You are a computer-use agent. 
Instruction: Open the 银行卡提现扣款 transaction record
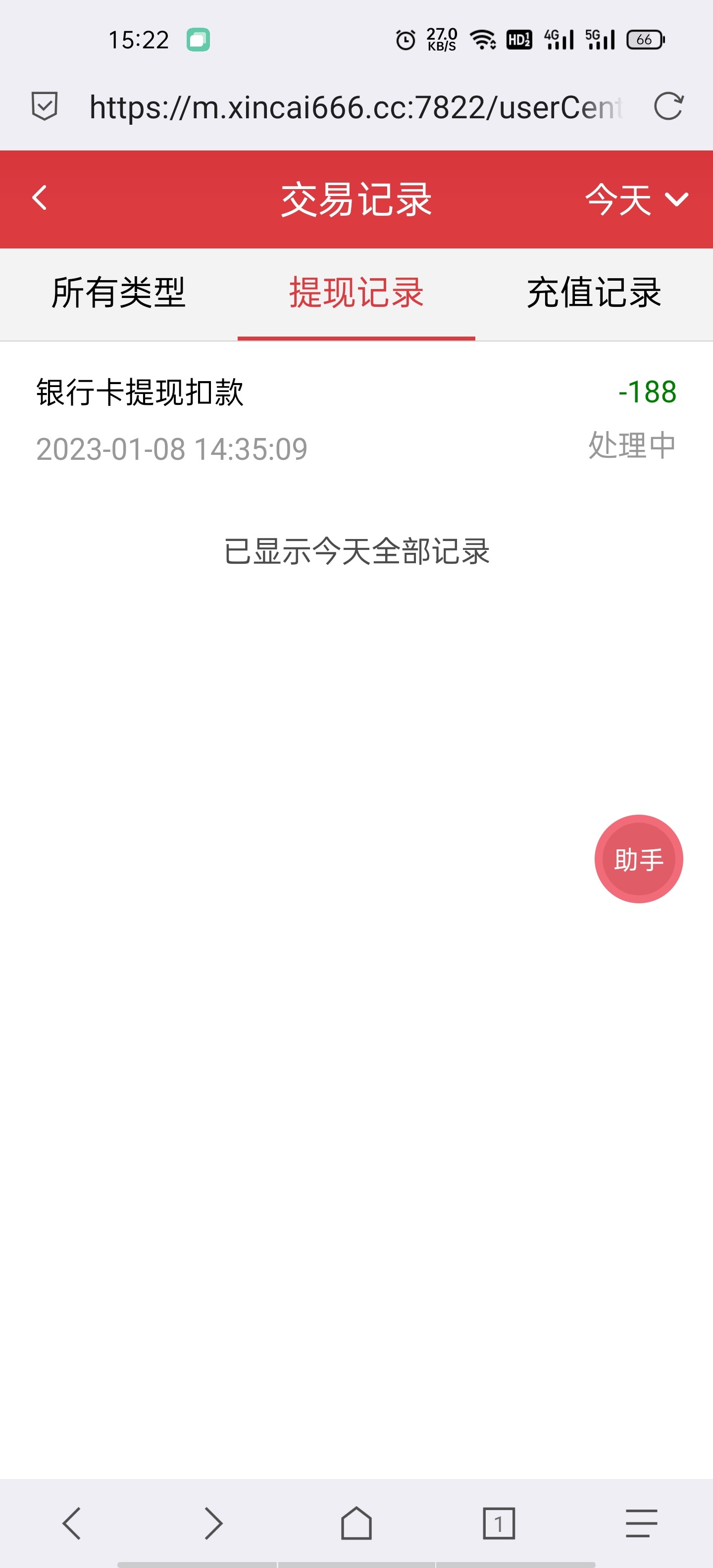tap(356, 419)
